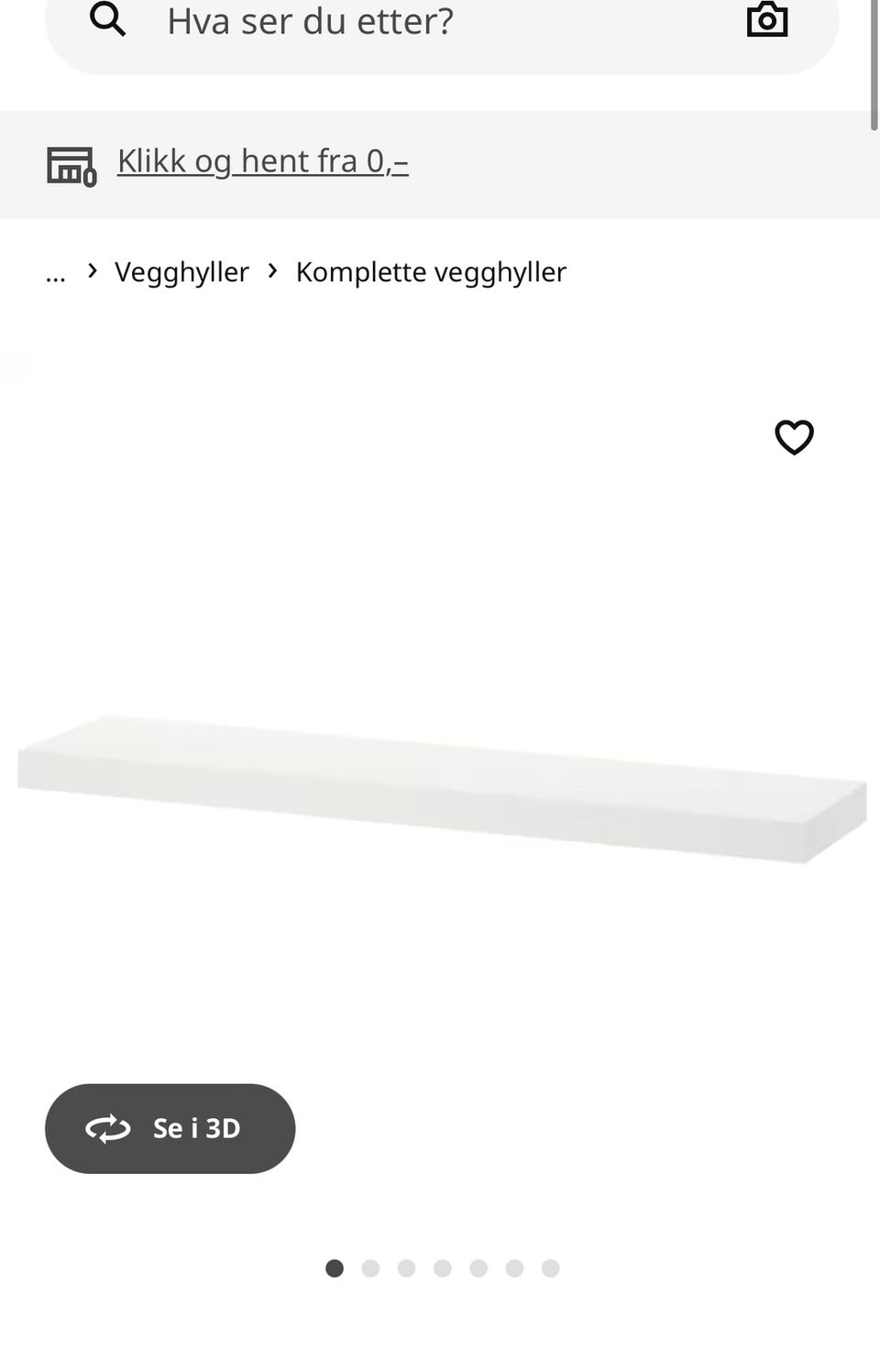The width and height of the screenshot is (880, 1372).
Task: Open visual search via the camera icon
Action: click(x=766, y=19)
